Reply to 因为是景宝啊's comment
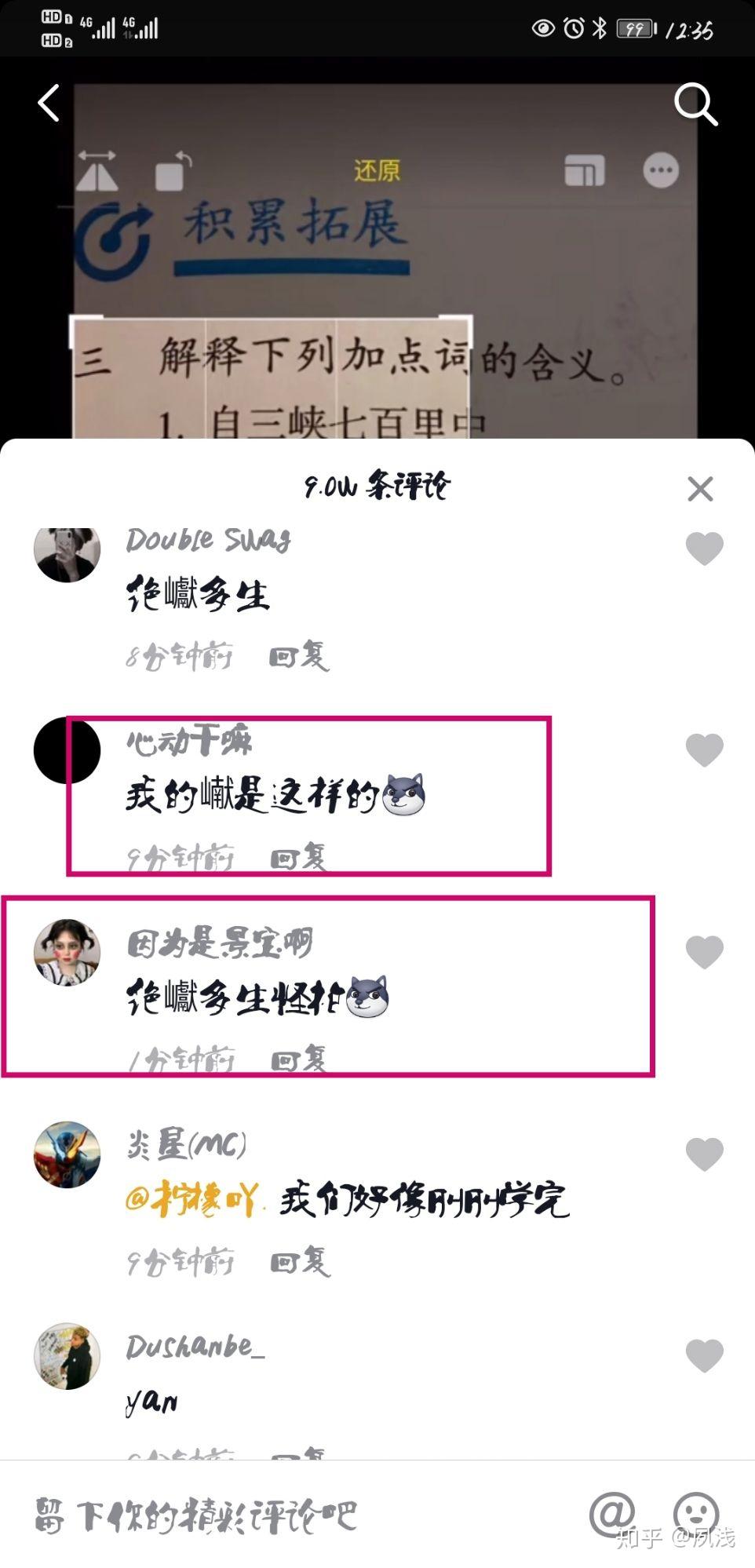The width and height of the screenshot is (755, 1568). pos(298,1059)
